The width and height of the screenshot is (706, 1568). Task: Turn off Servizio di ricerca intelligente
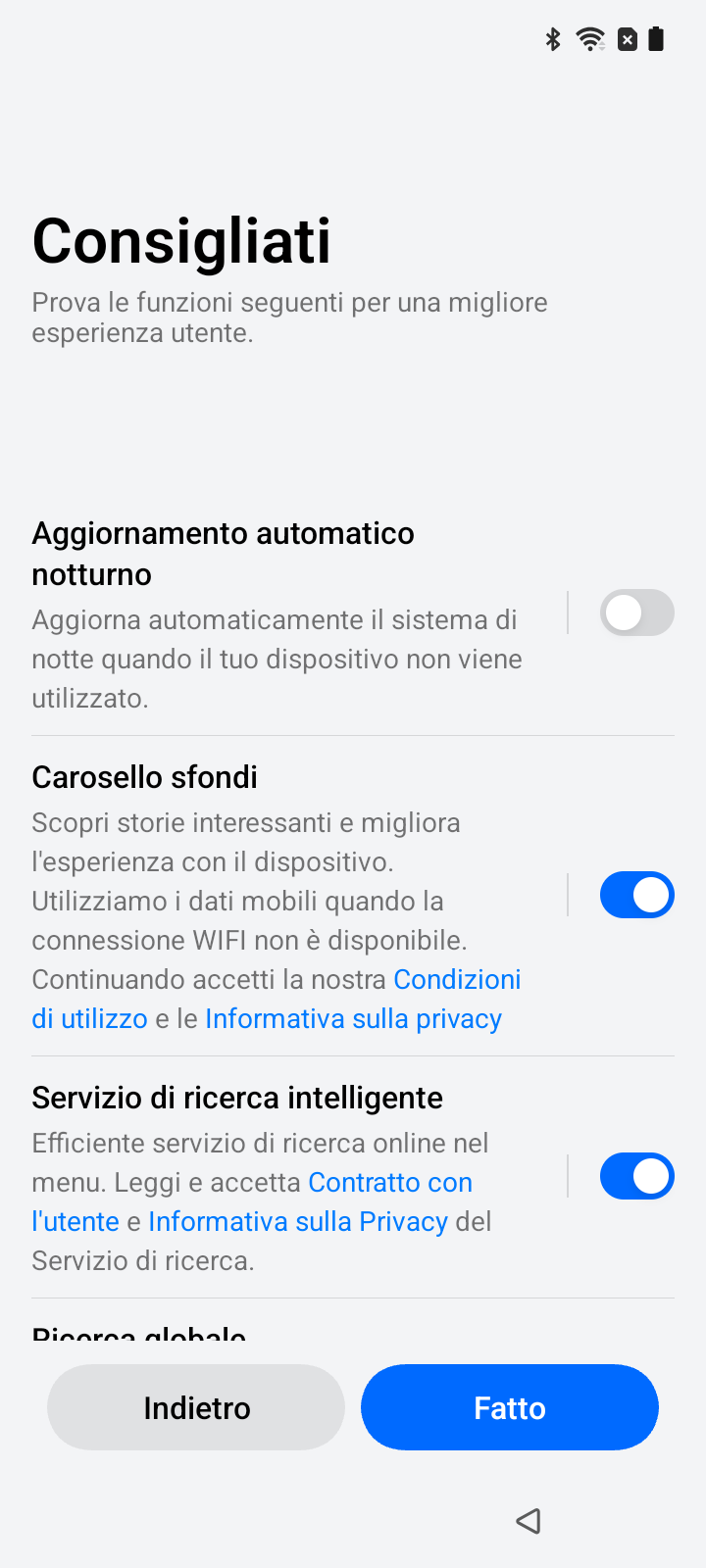pyautogui.click(x=636, y=1176)
